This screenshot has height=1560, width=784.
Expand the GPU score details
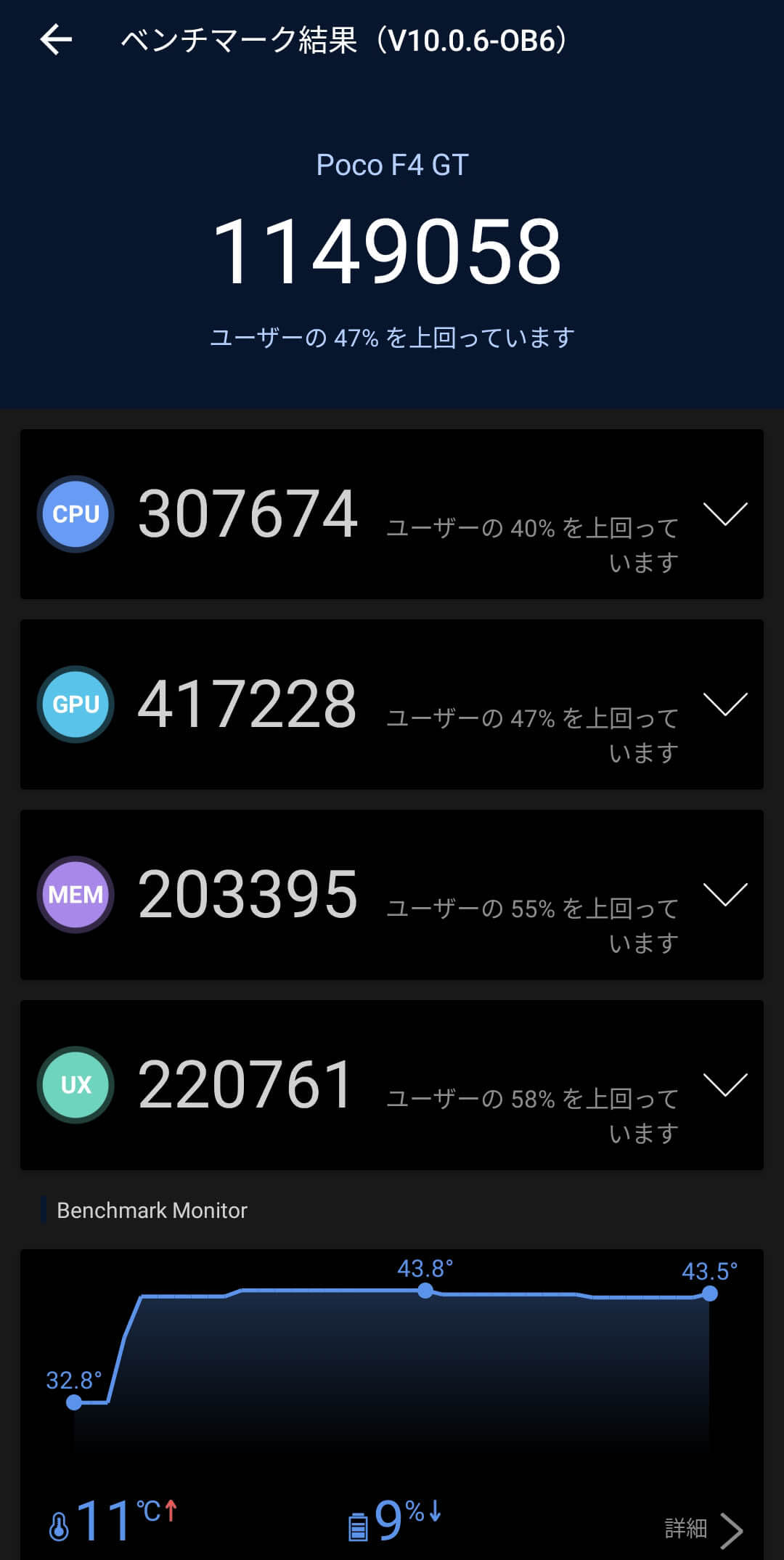tap(725, 704)
